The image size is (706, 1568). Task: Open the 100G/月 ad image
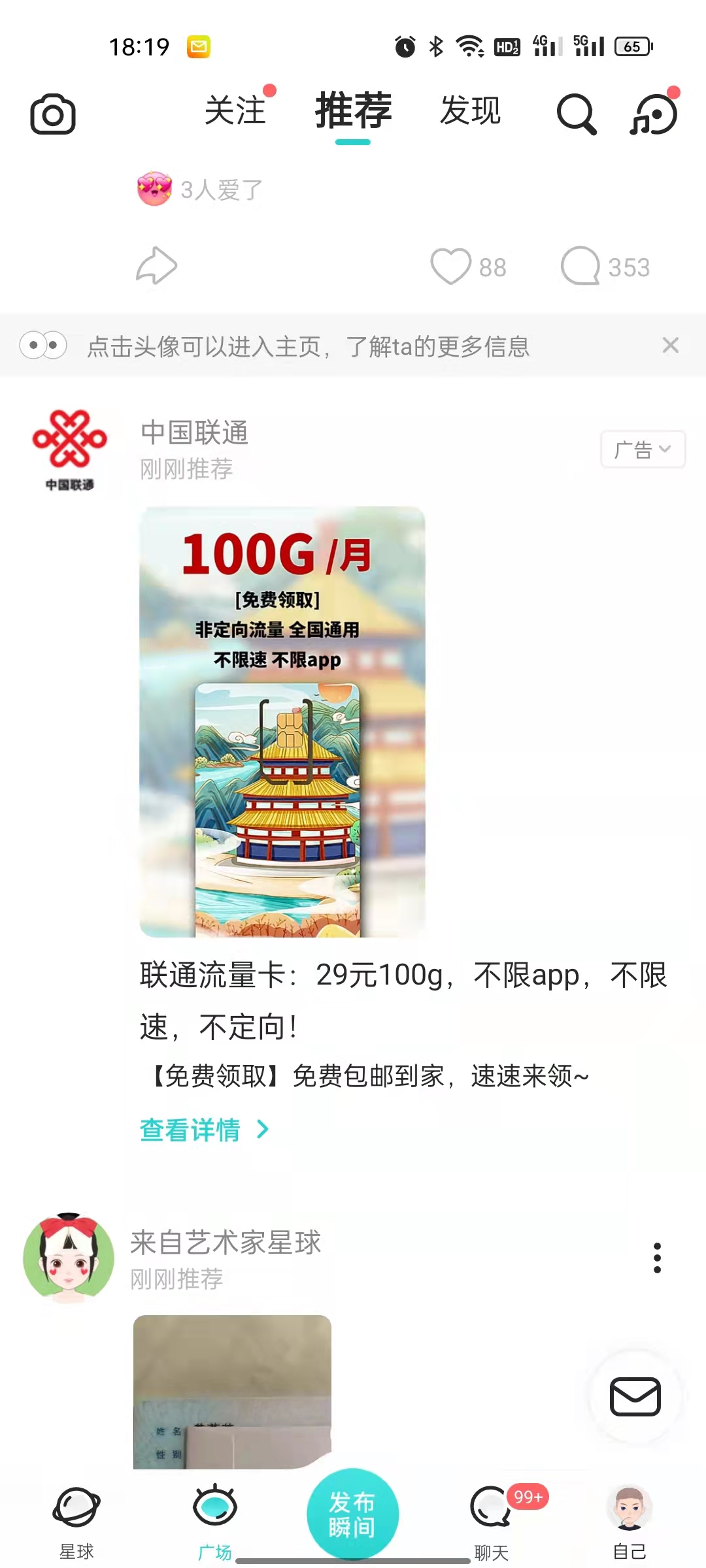click(x=282, y=721)
